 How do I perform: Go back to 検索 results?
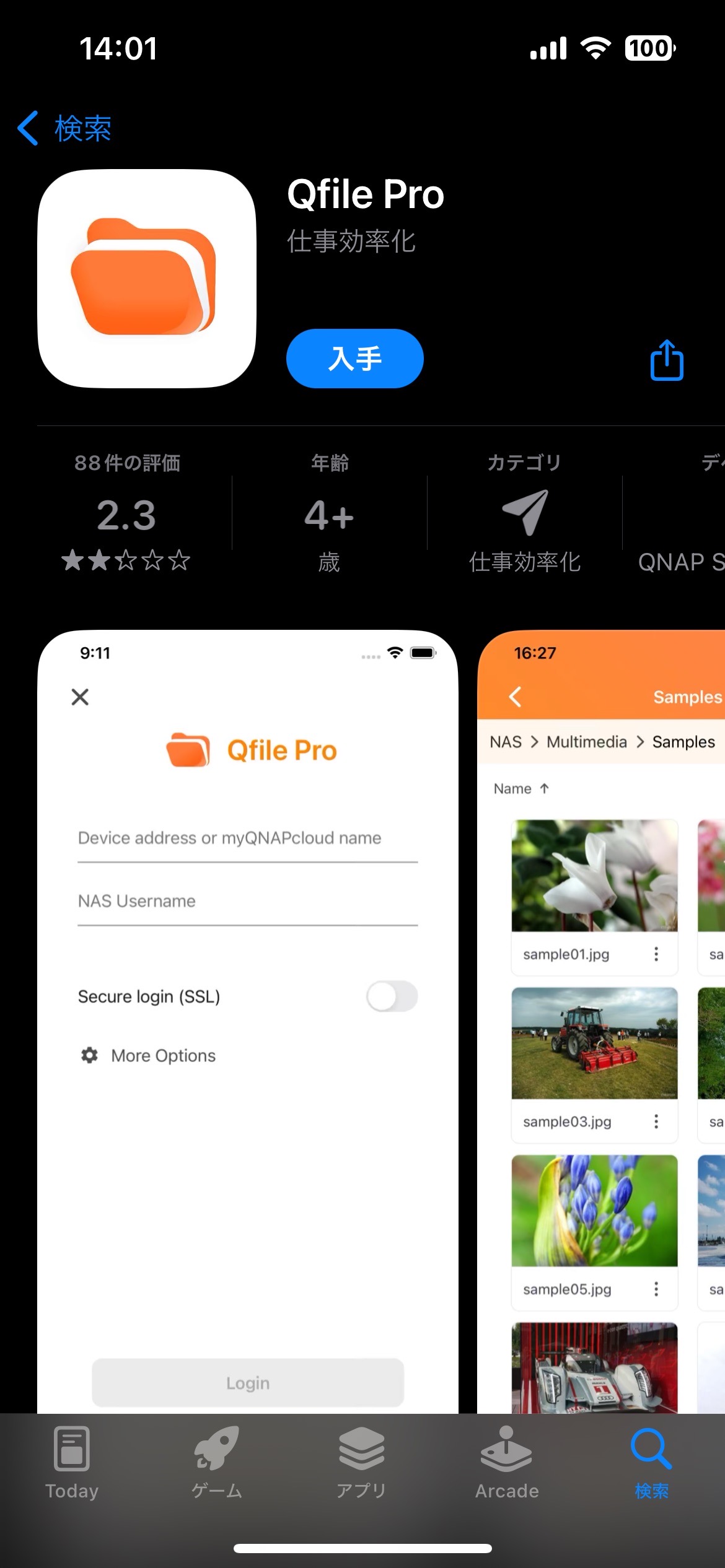[x=64, y=128]
